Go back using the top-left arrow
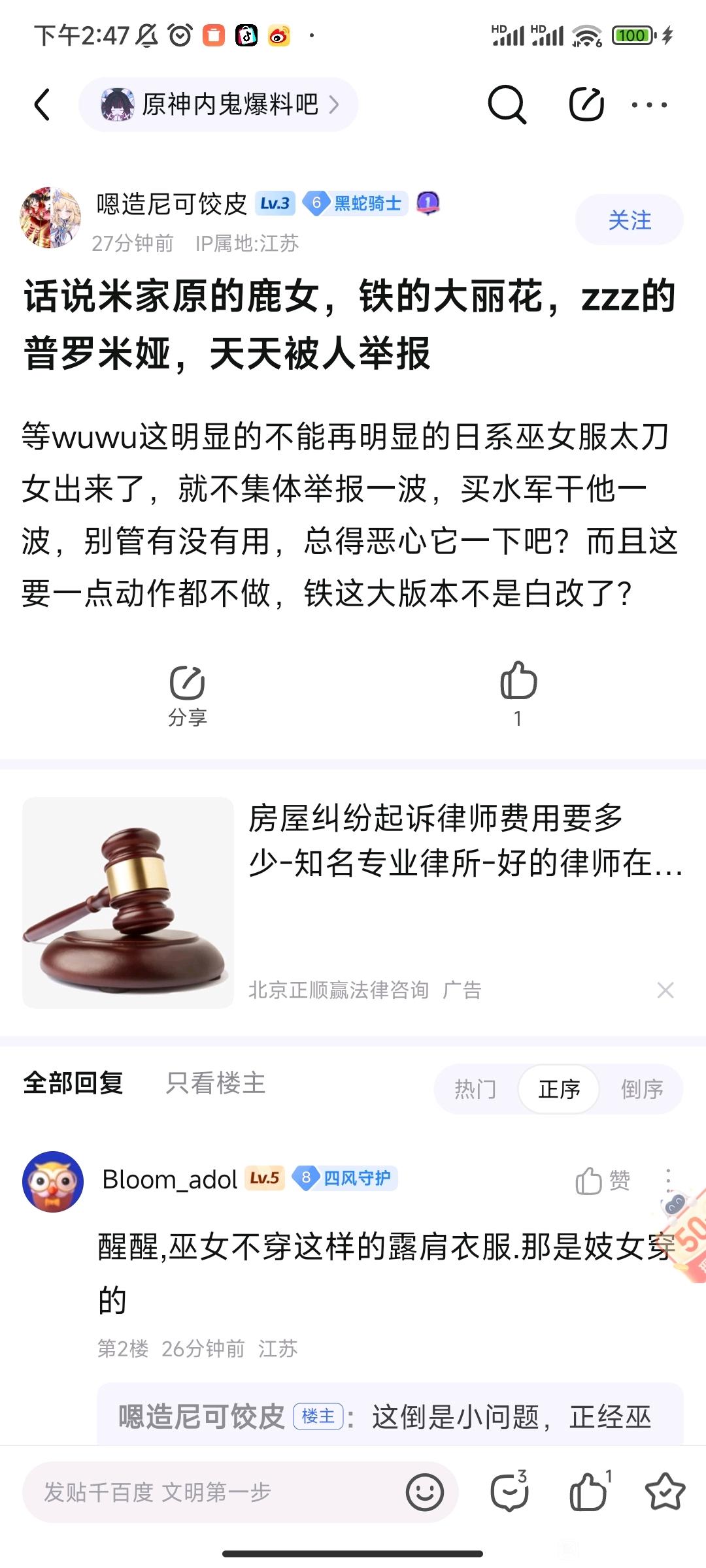The height and width of the screenshot is (1568, 706). coord(42,105)
